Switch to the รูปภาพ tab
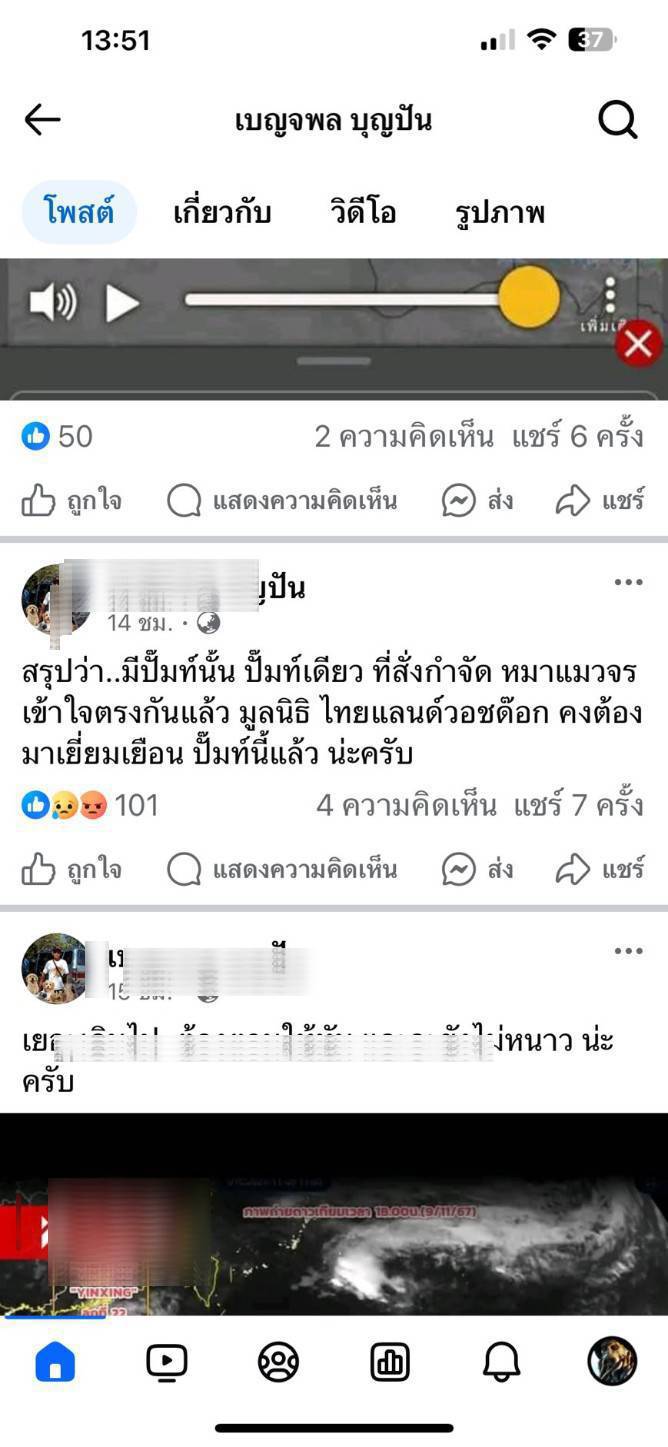 tap(500, 212)
